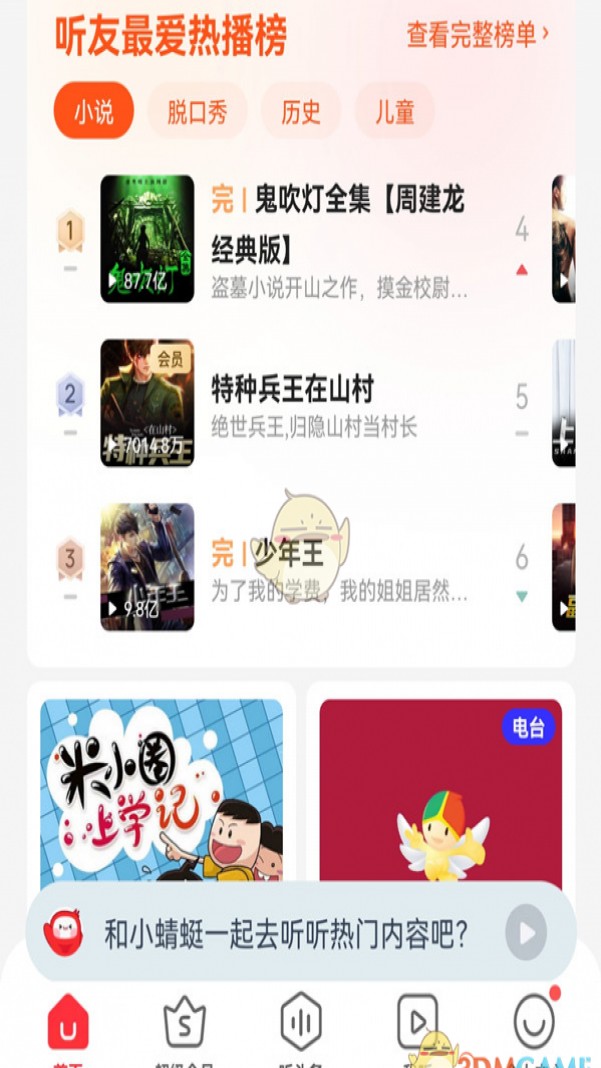
Task: Play hot content from the 小蜻蜓 bar
Action: tap(526, 933)
